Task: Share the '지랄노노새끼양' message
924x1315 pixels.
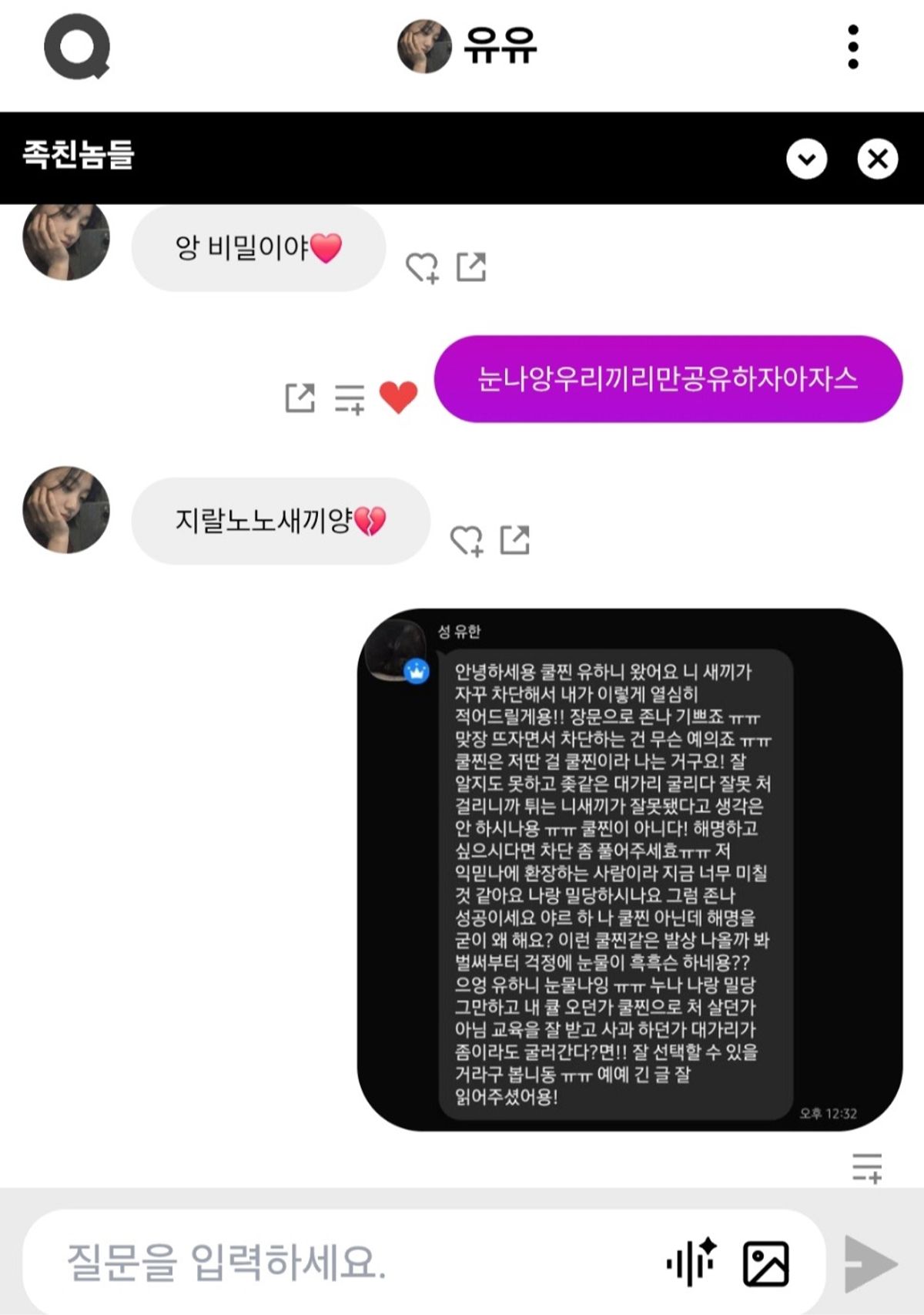Action: [515, 539]
